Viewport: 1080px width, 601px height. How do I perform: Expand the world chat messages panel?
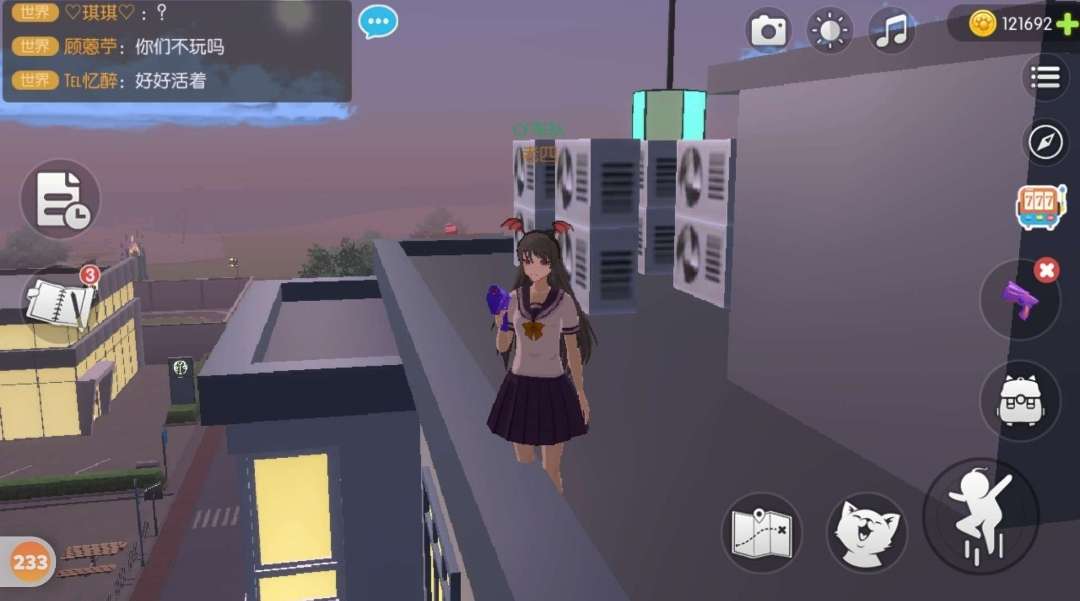(x=177, y=50)
